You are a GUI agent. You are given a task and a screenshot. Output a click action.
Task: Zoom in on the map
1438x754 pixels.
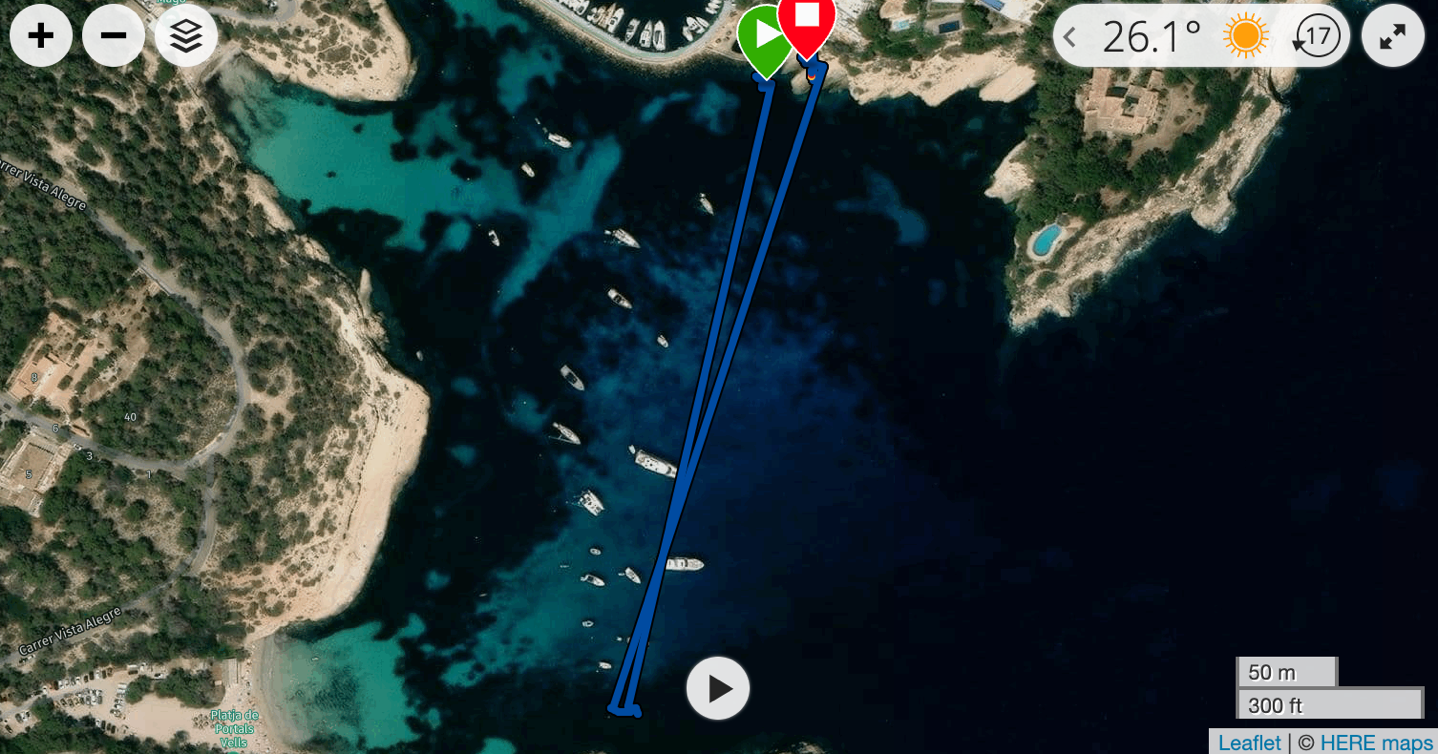pyautogui.click(x=41, y=36)
